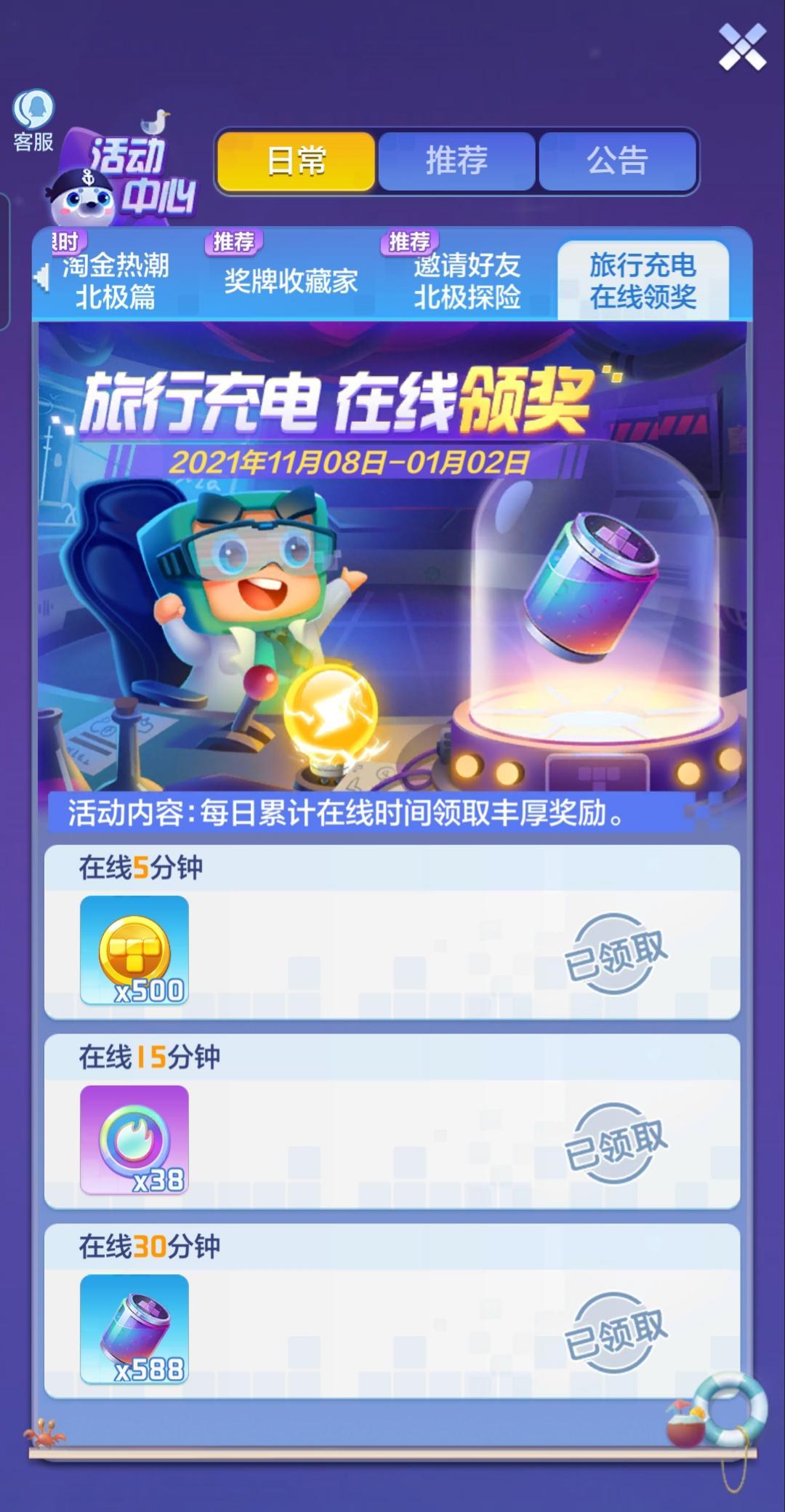Open the 公告 announcements tab
The width and height of the screenshot is (785, 1512).
617,161
